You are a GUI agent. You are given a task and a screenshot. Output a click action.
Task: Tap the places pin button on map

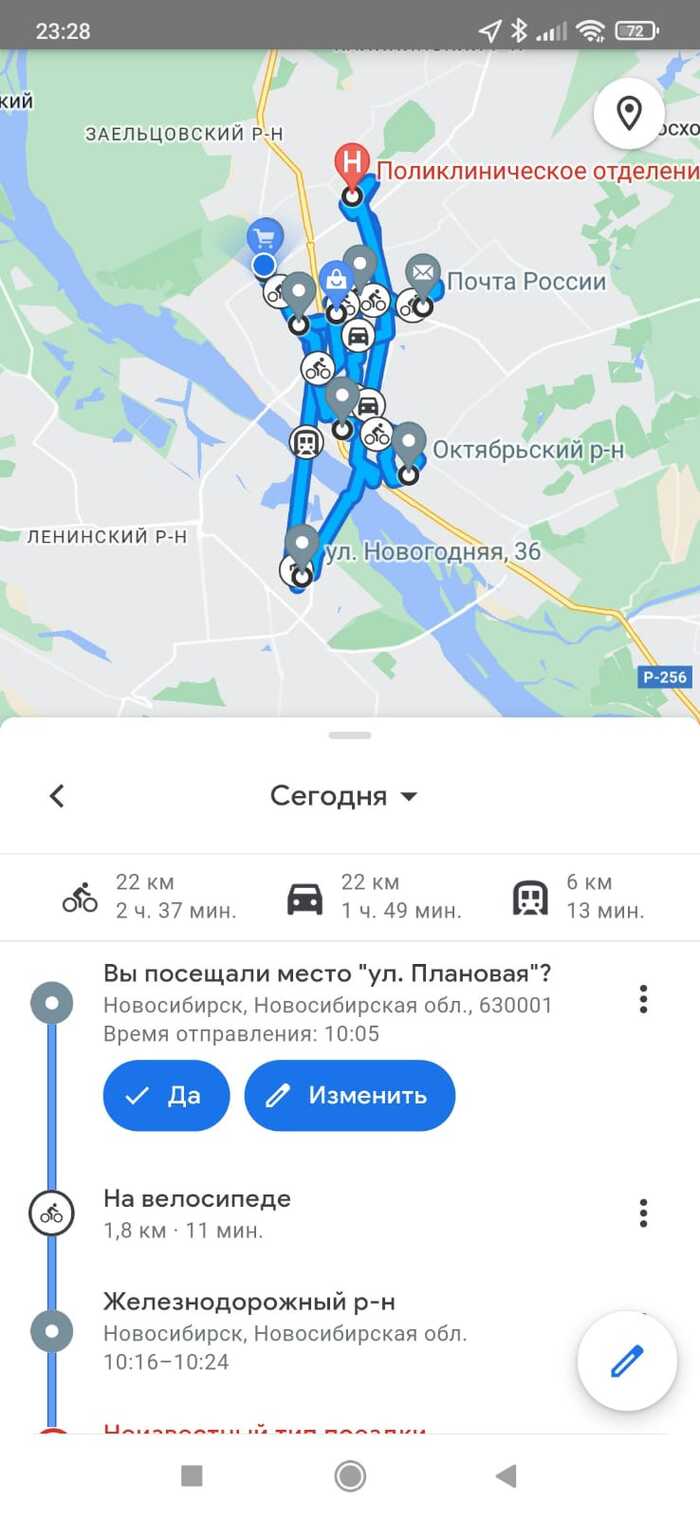[628, 114]
